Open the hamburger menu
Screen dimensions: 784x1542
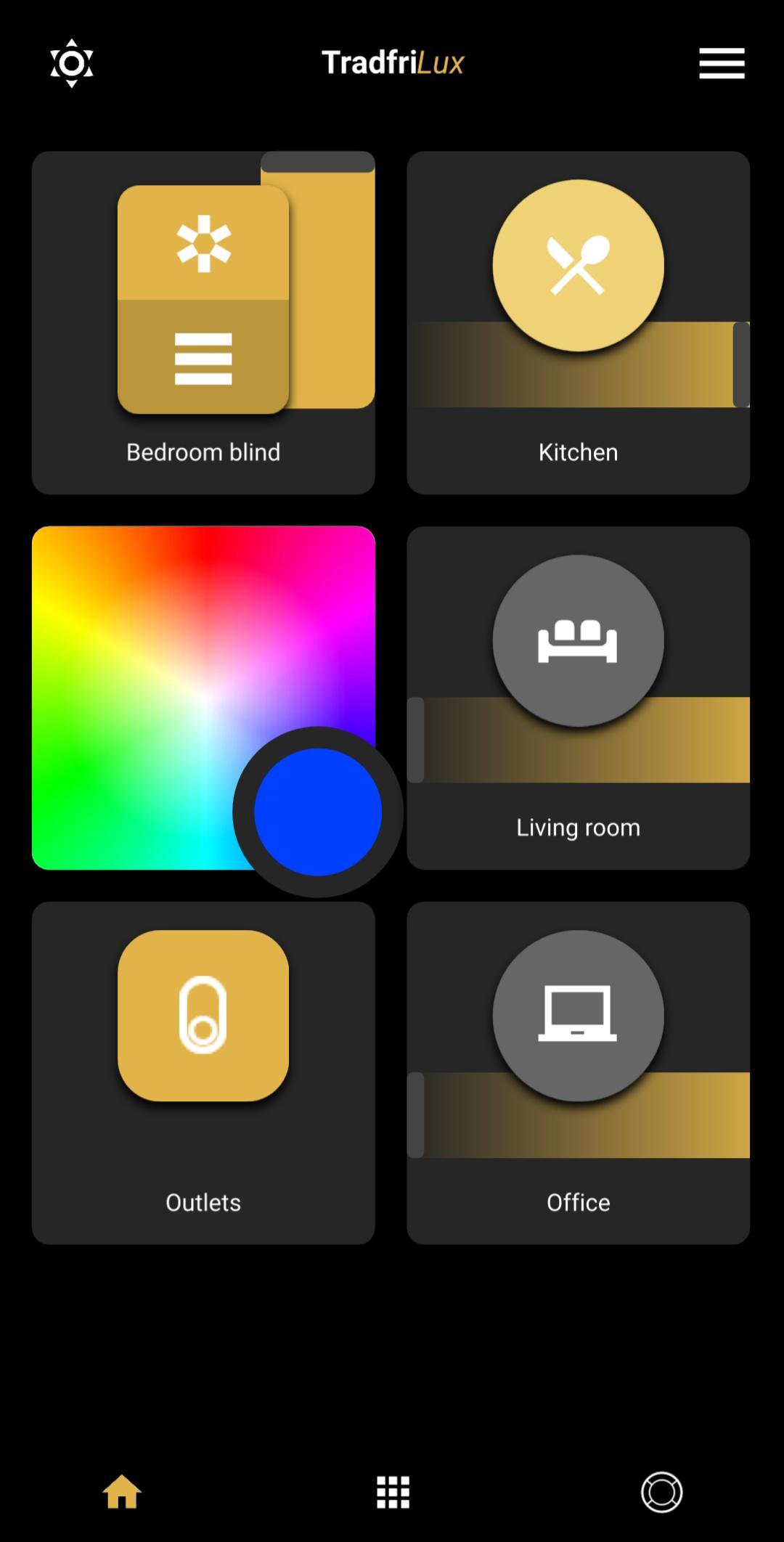[722, 63]
